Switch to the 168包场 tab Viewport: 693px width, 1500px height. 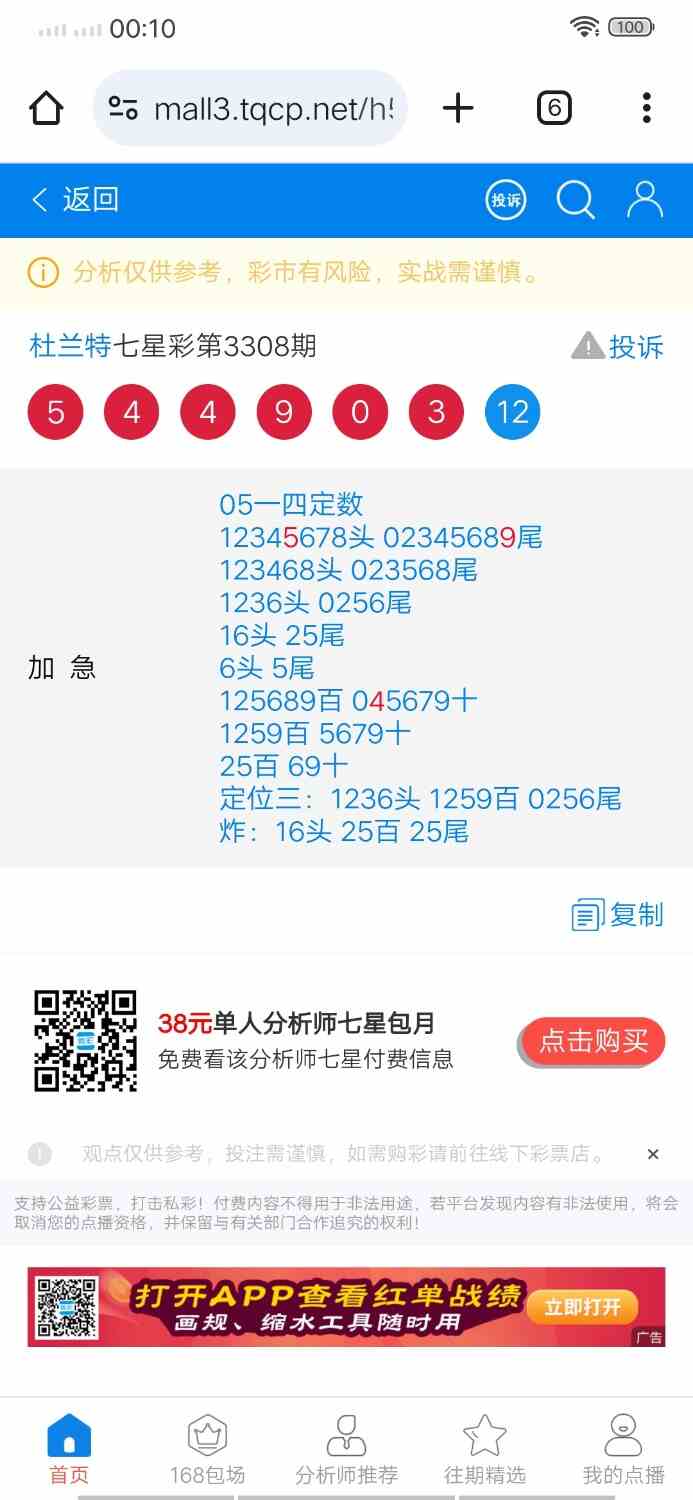point(207,1450)
